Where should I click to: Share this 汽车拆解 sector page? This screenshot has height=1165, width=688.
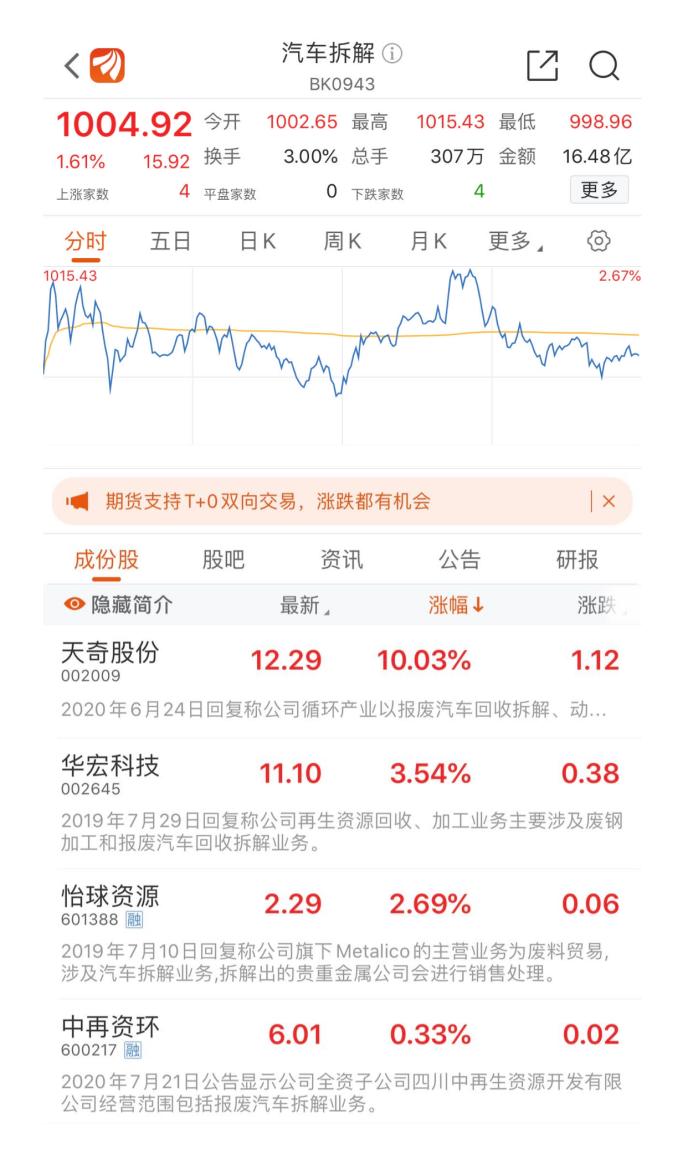[x=542, y=66]
